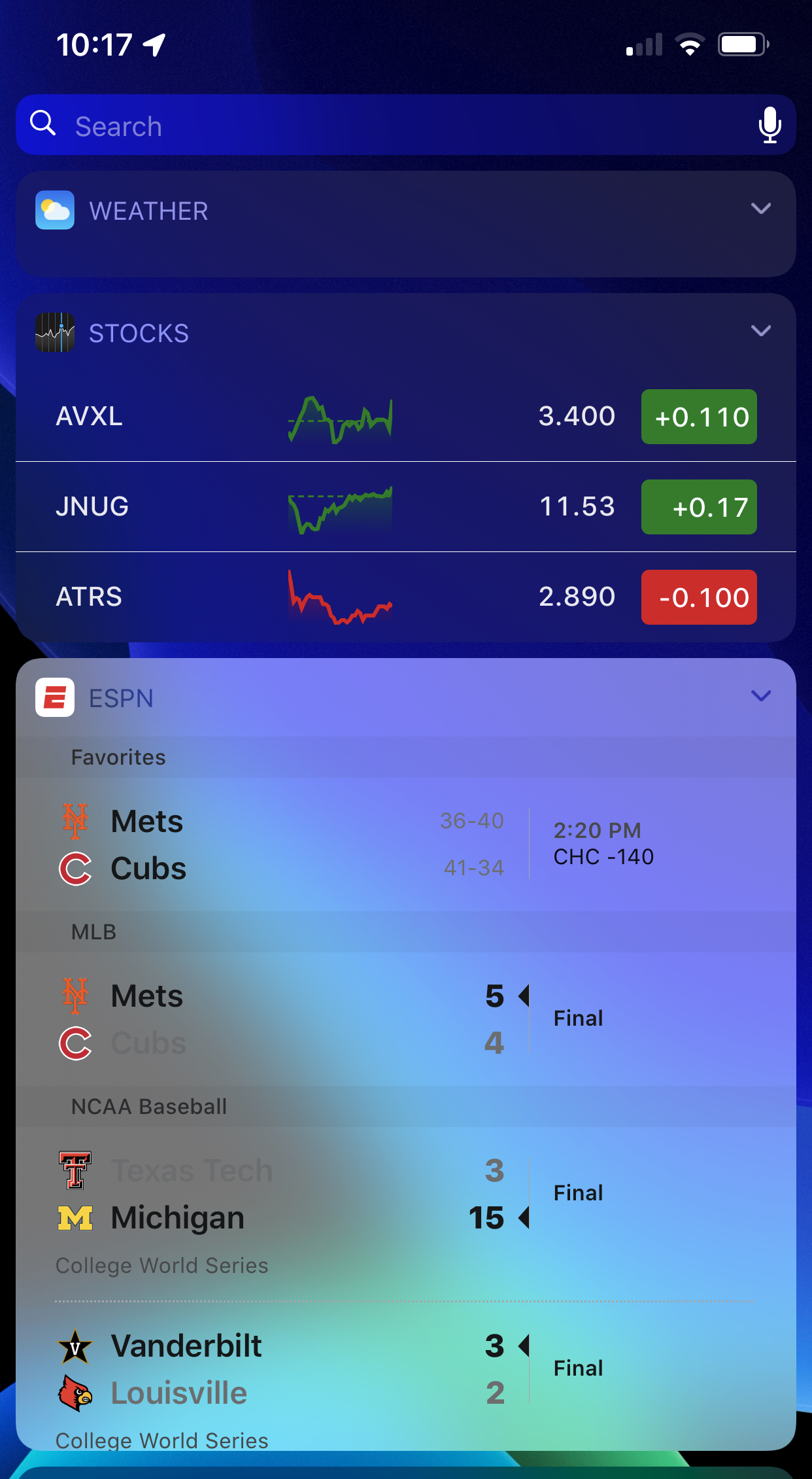Viewport: 812px width, 1479px height.
Task: Open the upcoming Mets vs Cubs 2:20 PM game
Action: pos(405,844)
